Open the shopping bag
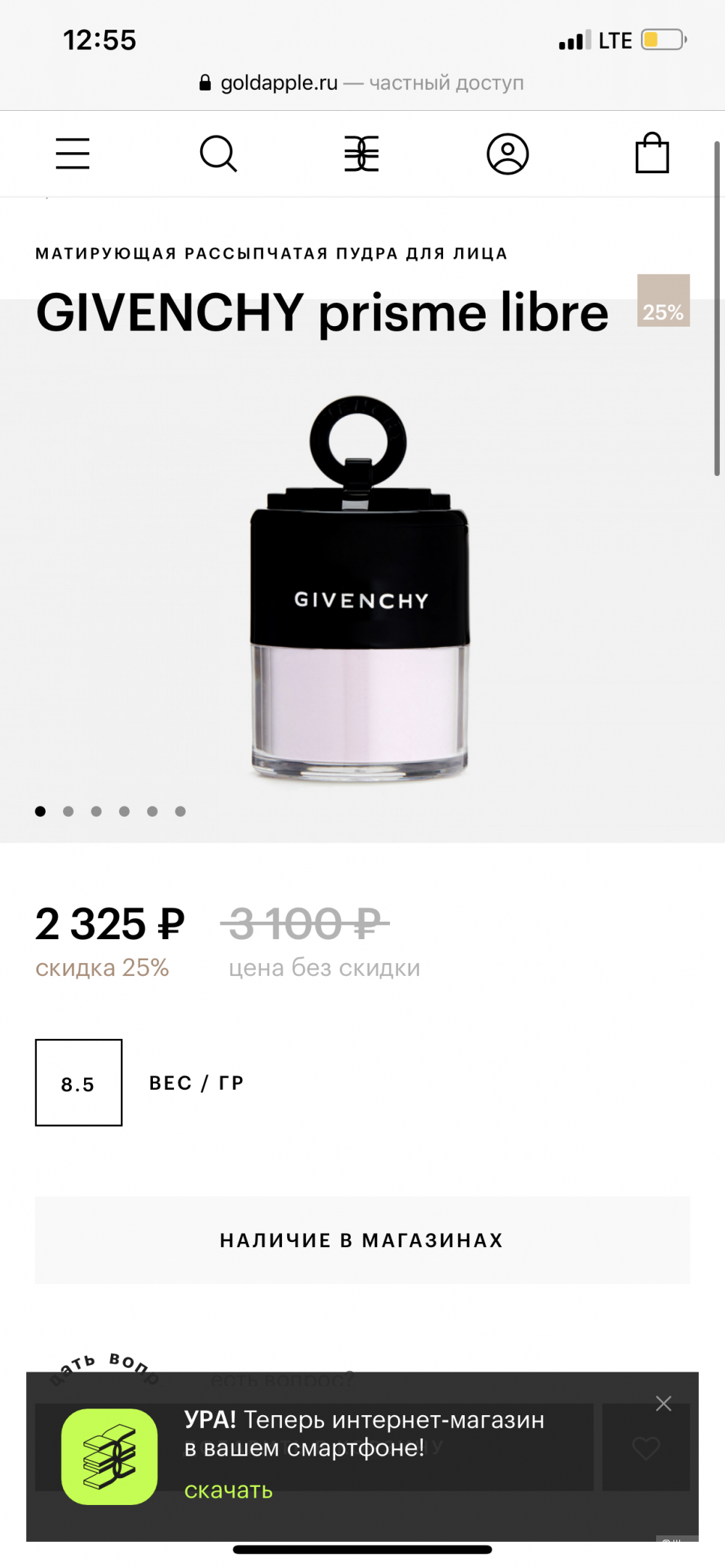The width and height of the screenshot is (725, 1568). point(652,154)
